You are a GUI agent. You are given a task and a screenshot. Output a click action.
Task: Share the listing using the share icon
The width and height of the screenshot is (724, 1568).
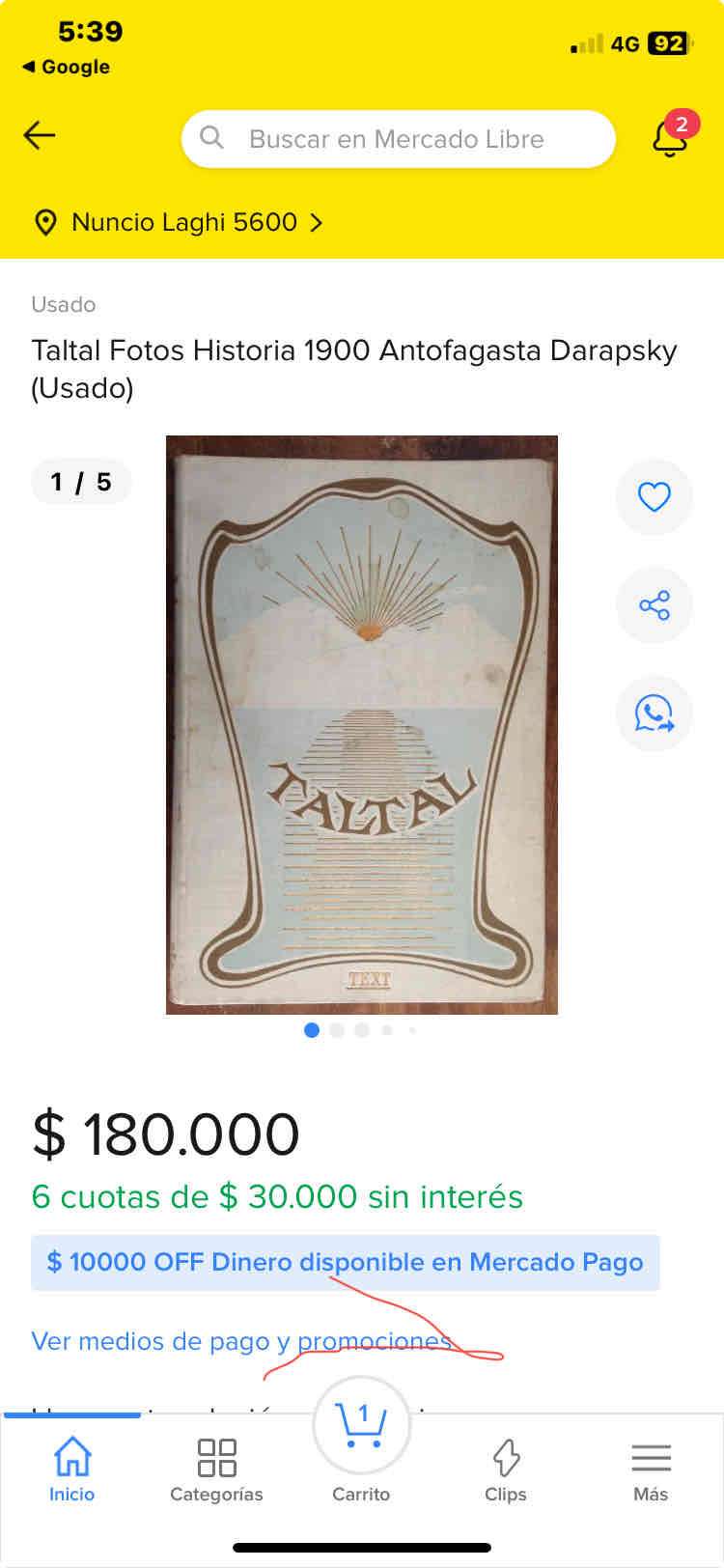pyautogui.click(x=654, y=605)
